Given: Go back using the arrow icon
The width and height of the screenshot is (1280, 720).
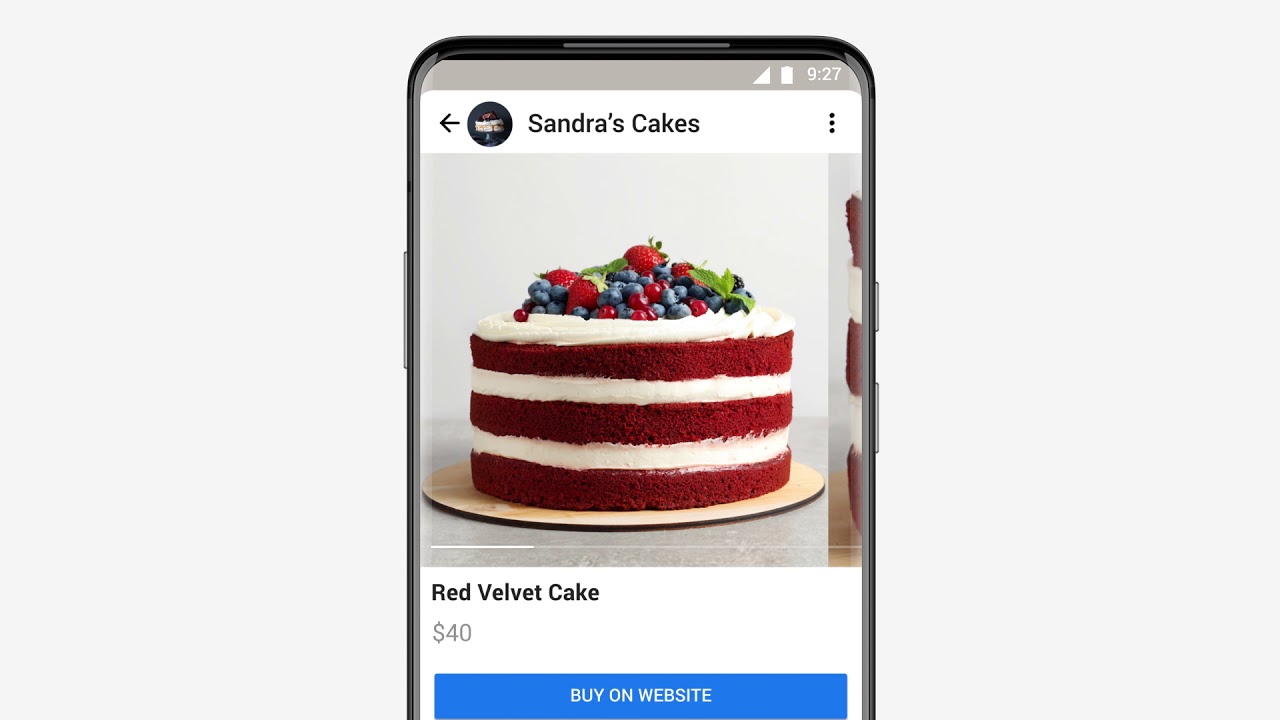Looking at the screenshot, I should click(449, 123).
